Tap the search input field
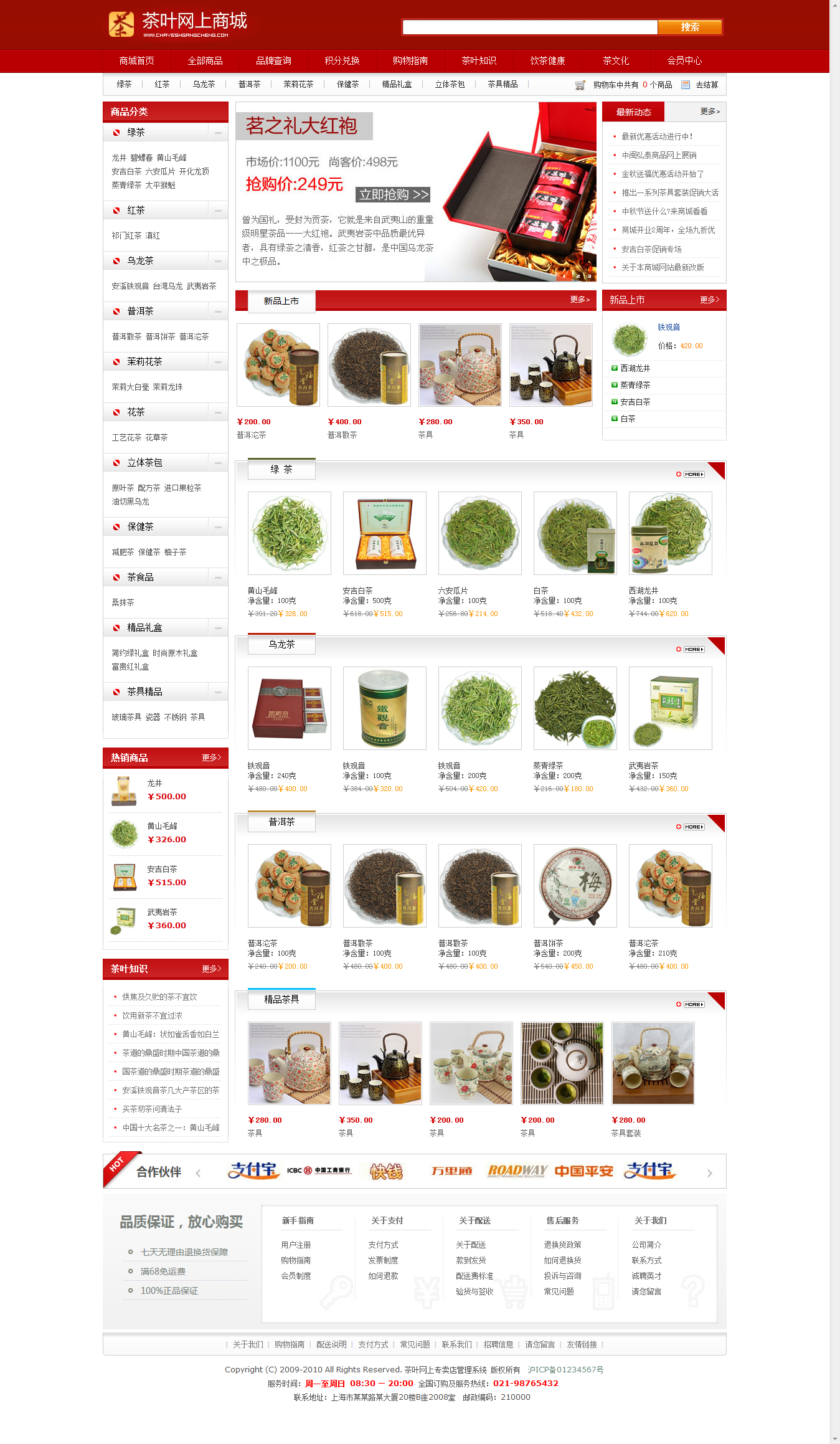This screenshot has height=1444, width=840. tap(530, 27)
